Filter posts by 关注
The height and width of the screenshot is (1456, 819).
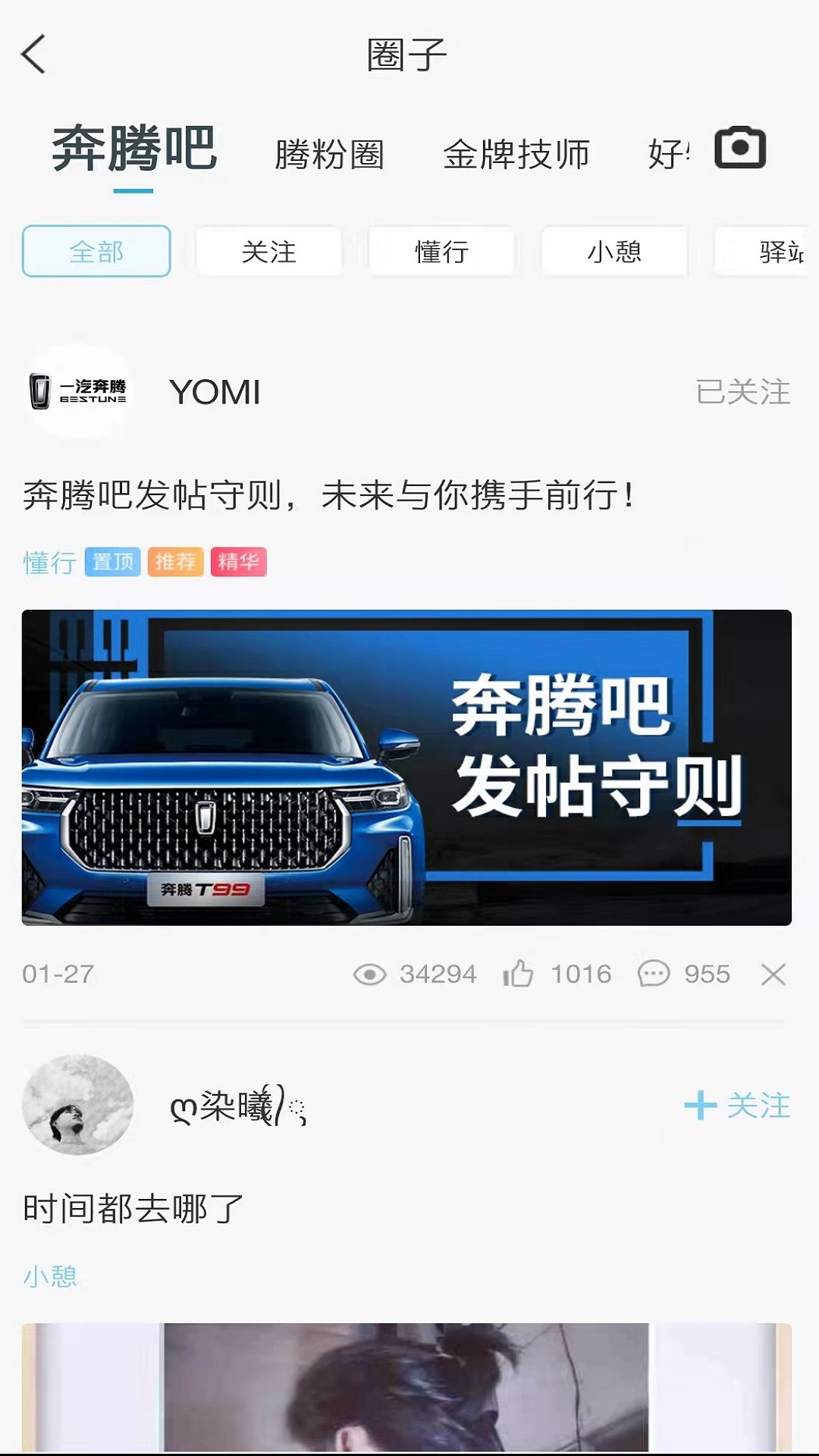point(269,251)
